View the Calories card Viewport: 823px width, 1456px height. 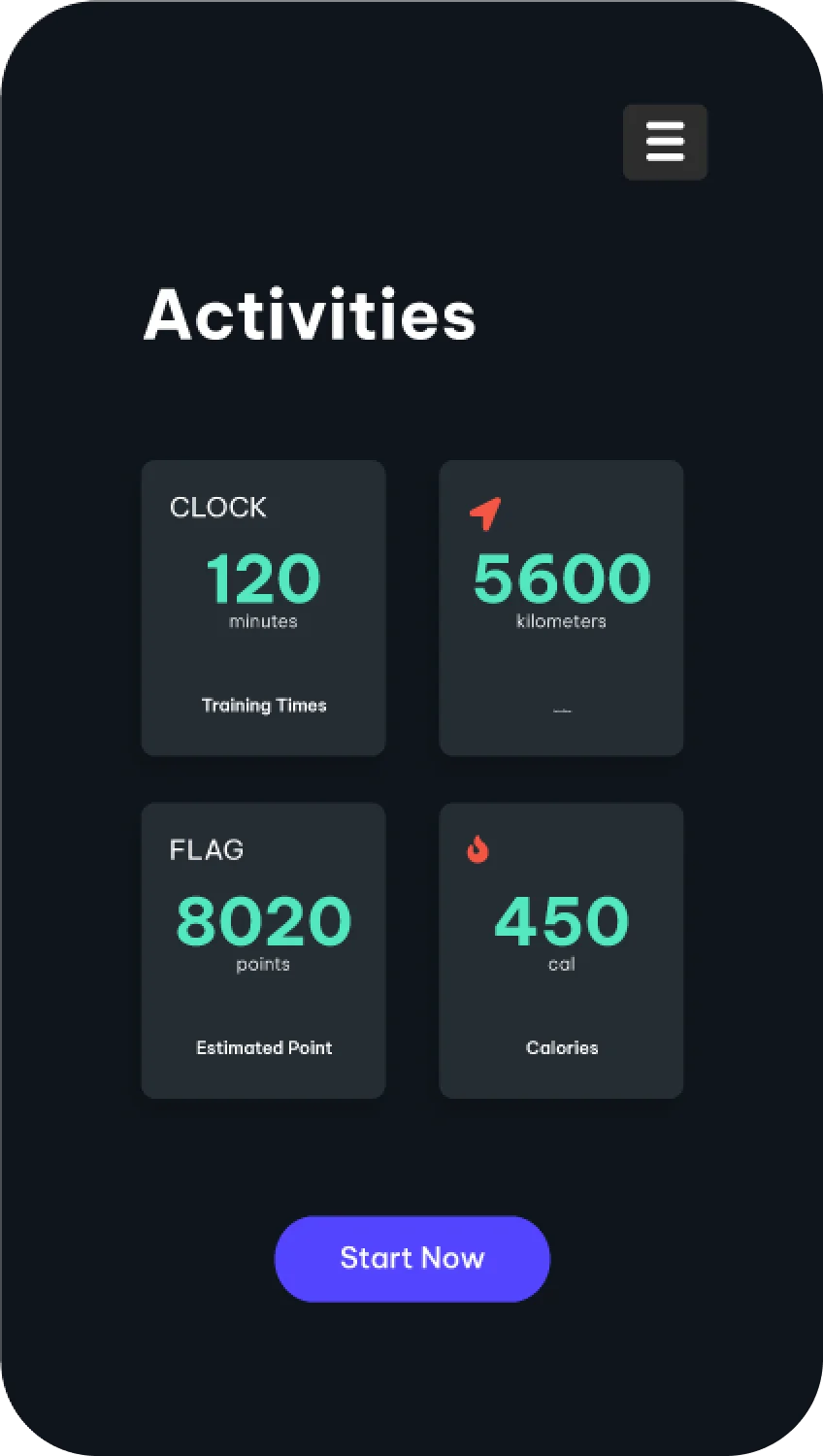point(561,950)
